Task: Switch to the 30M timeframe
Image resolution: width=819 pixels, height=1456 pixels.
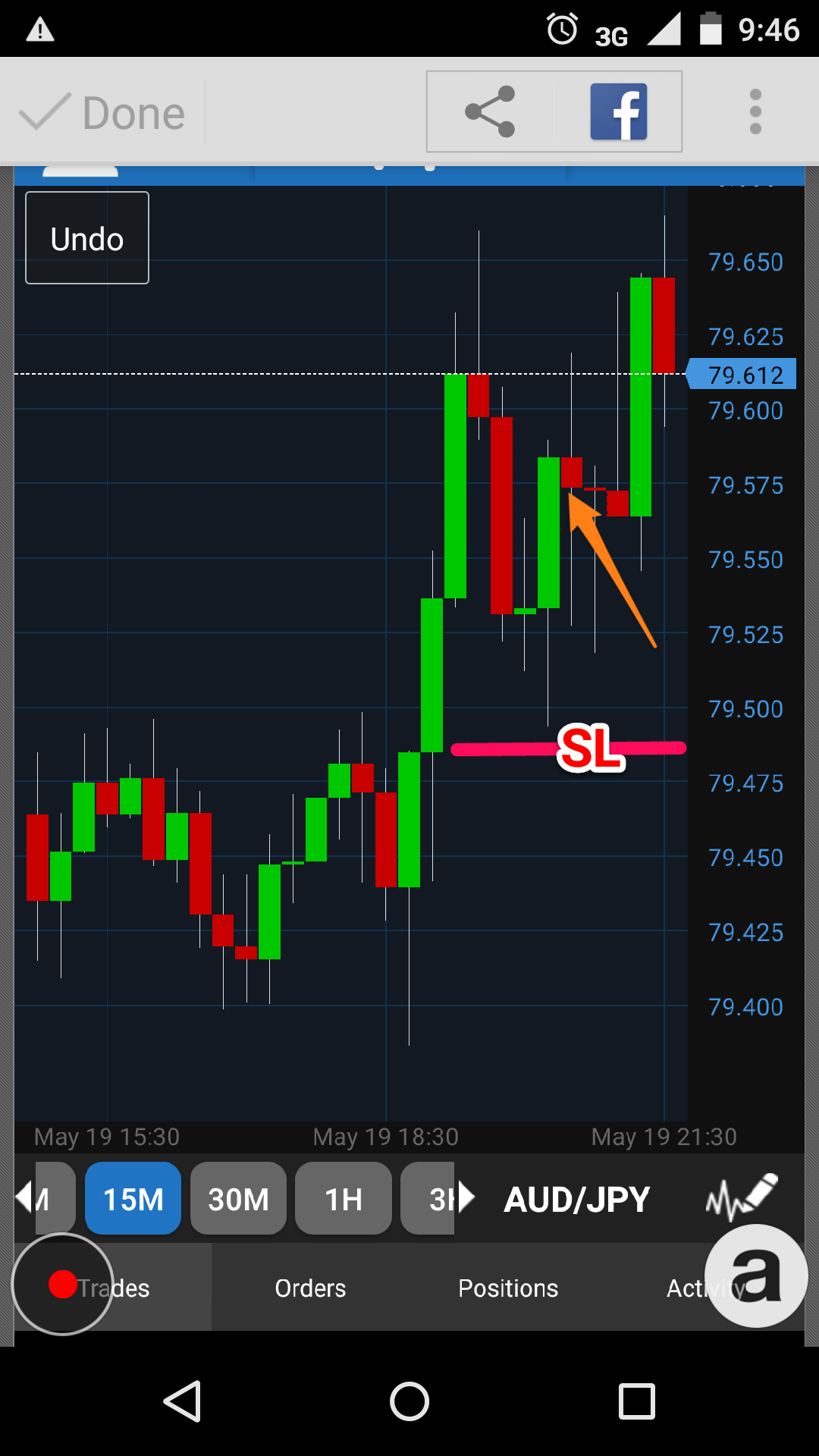Action: [x=238, y=1199]
